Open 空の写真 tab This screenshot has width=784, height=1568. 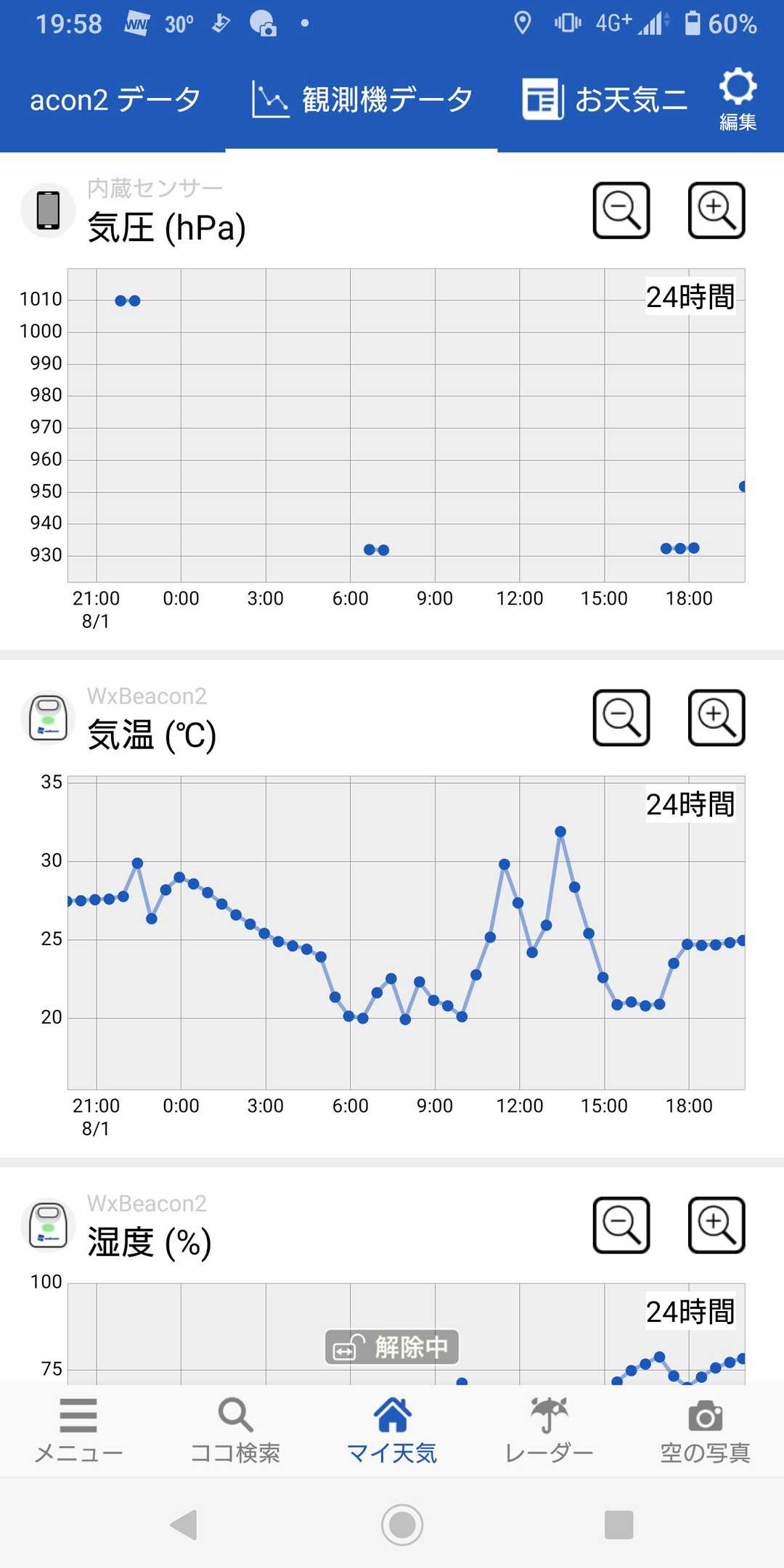706,1430
